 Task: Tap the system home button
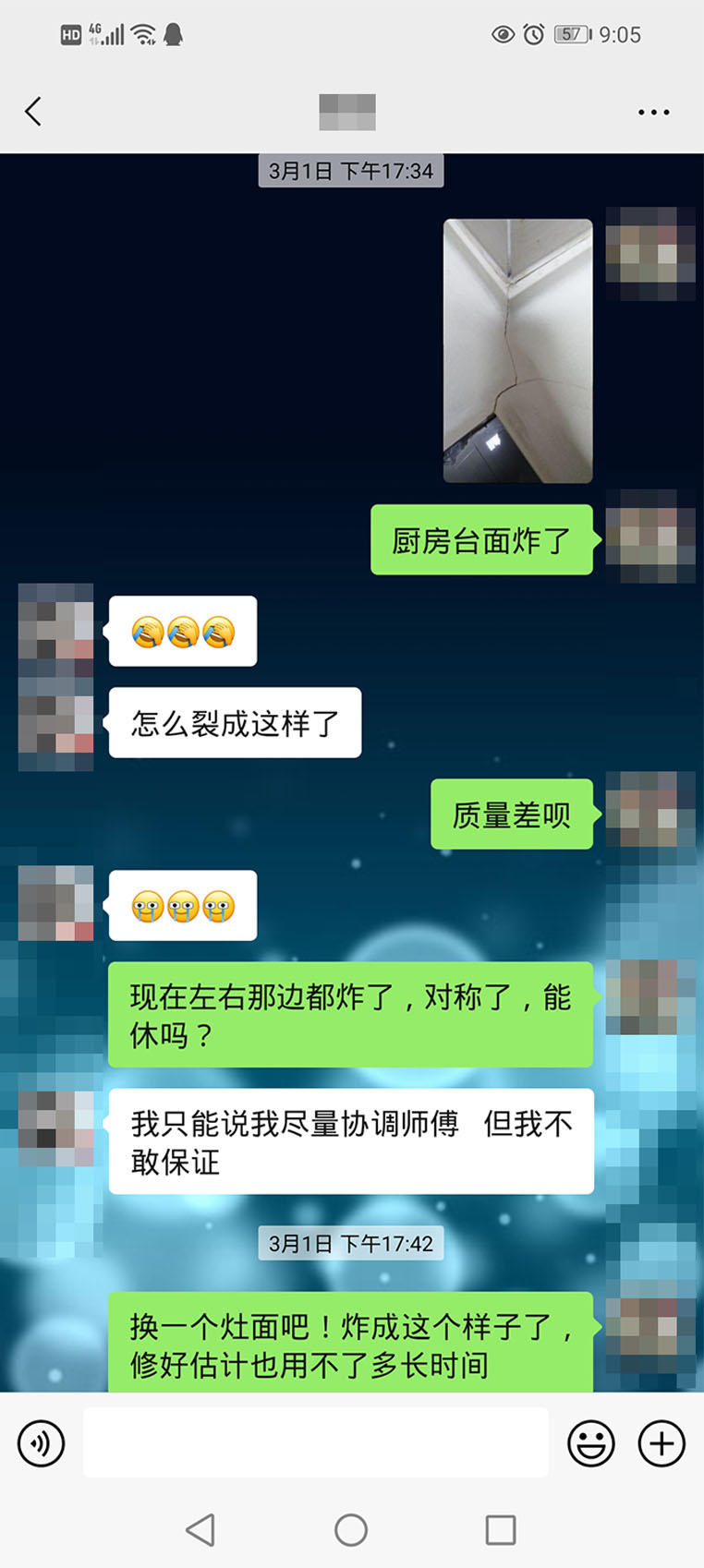(351, 1530)
